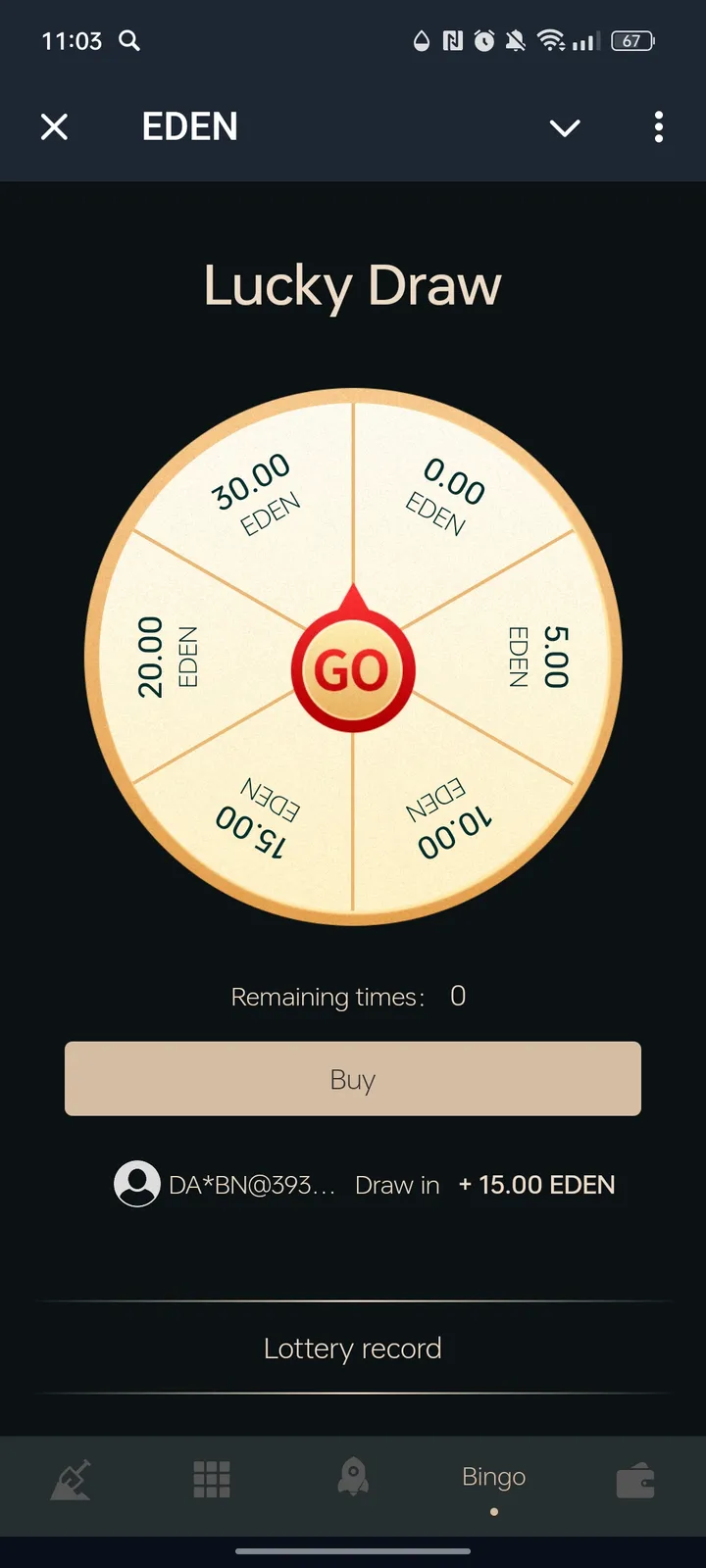Tap the EDEN title in the header
This screenshot has width=706, height=1568.
pos(190,126)
